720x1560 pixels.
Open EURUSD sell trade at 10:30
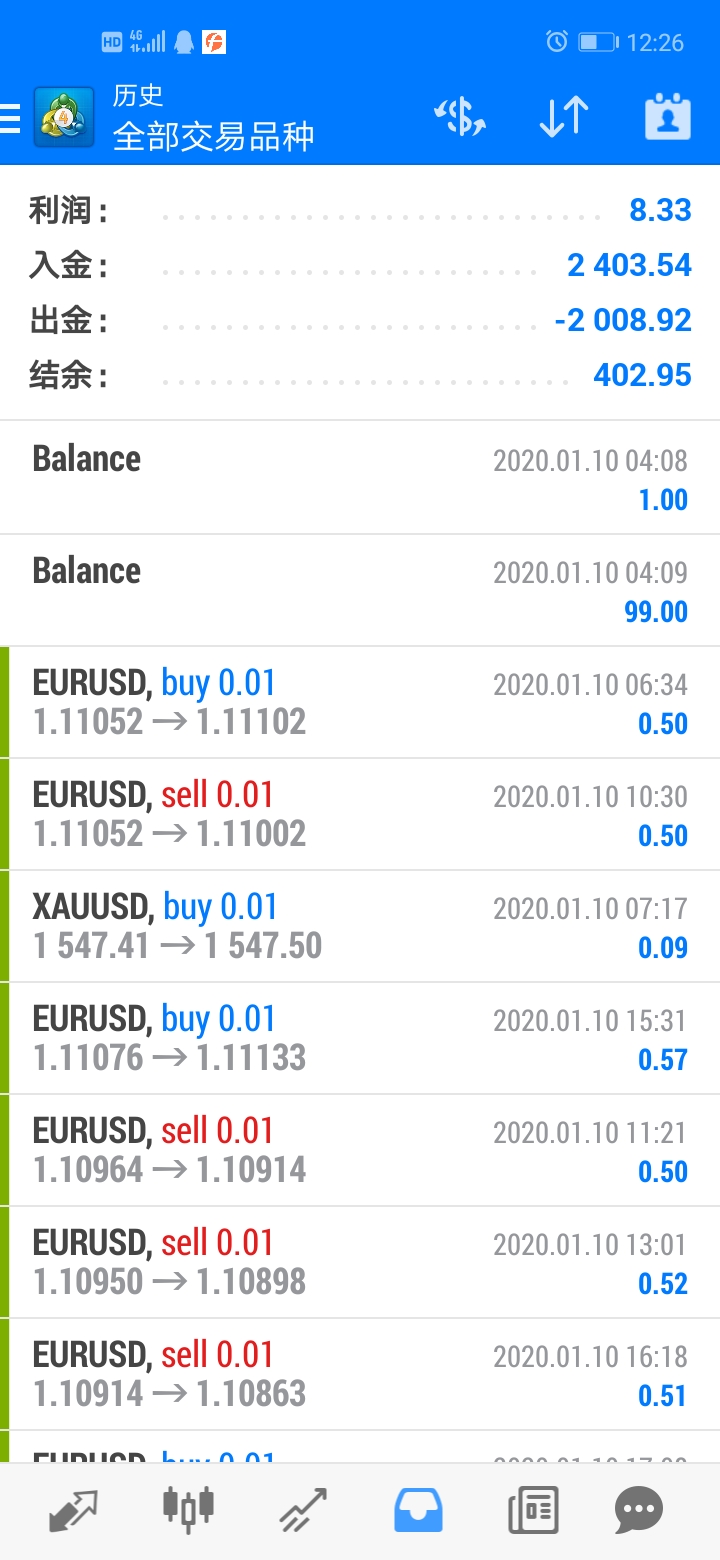[360, 814]
